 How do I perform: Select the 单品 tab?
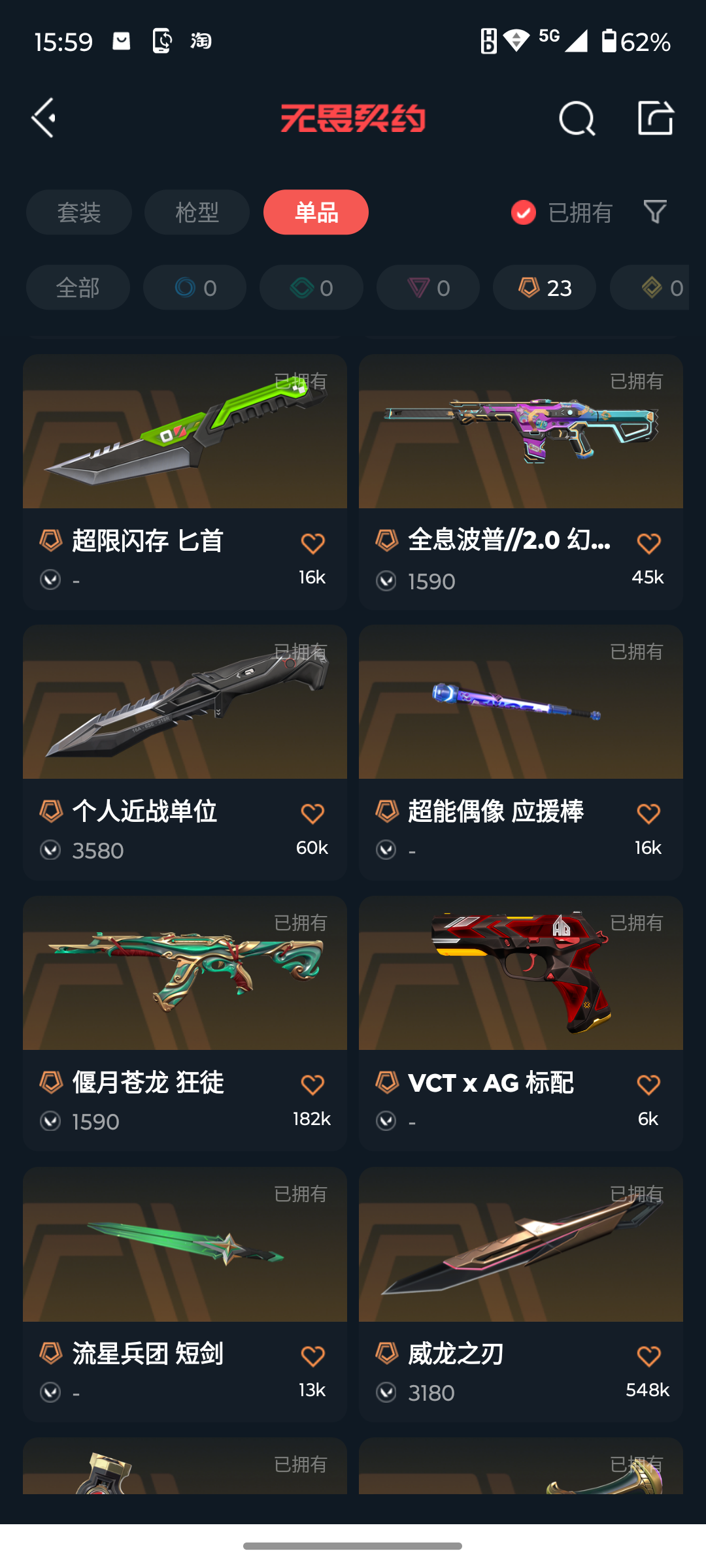click(316, 212)
